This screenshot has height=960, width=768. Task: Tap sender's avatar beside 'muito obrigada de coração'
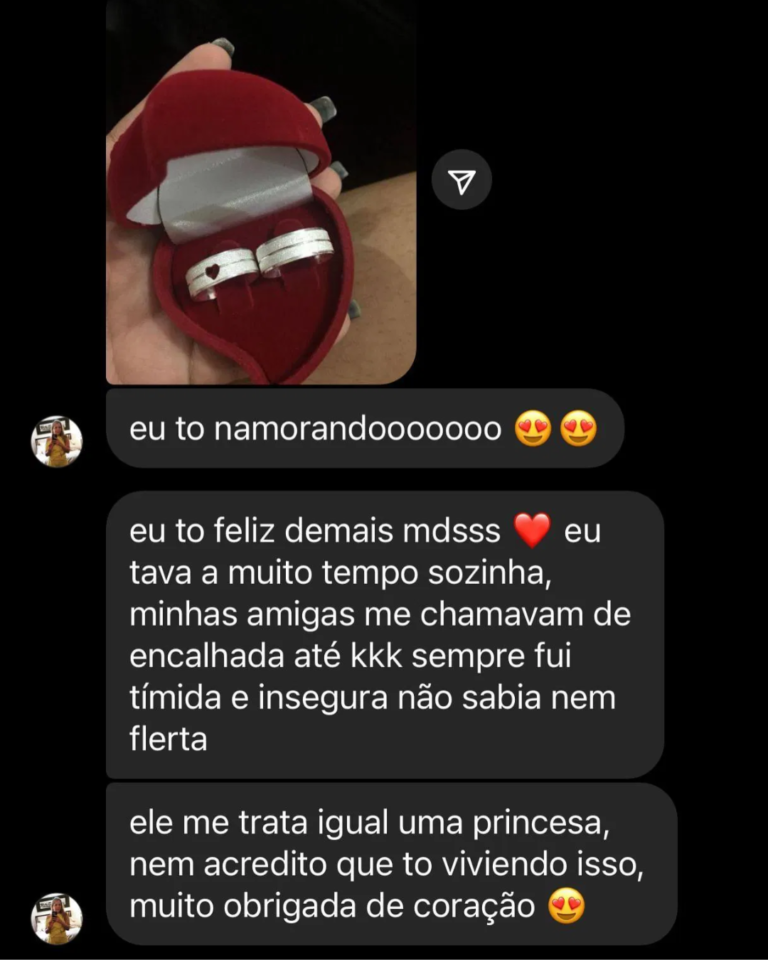click(x=56, y=918)
